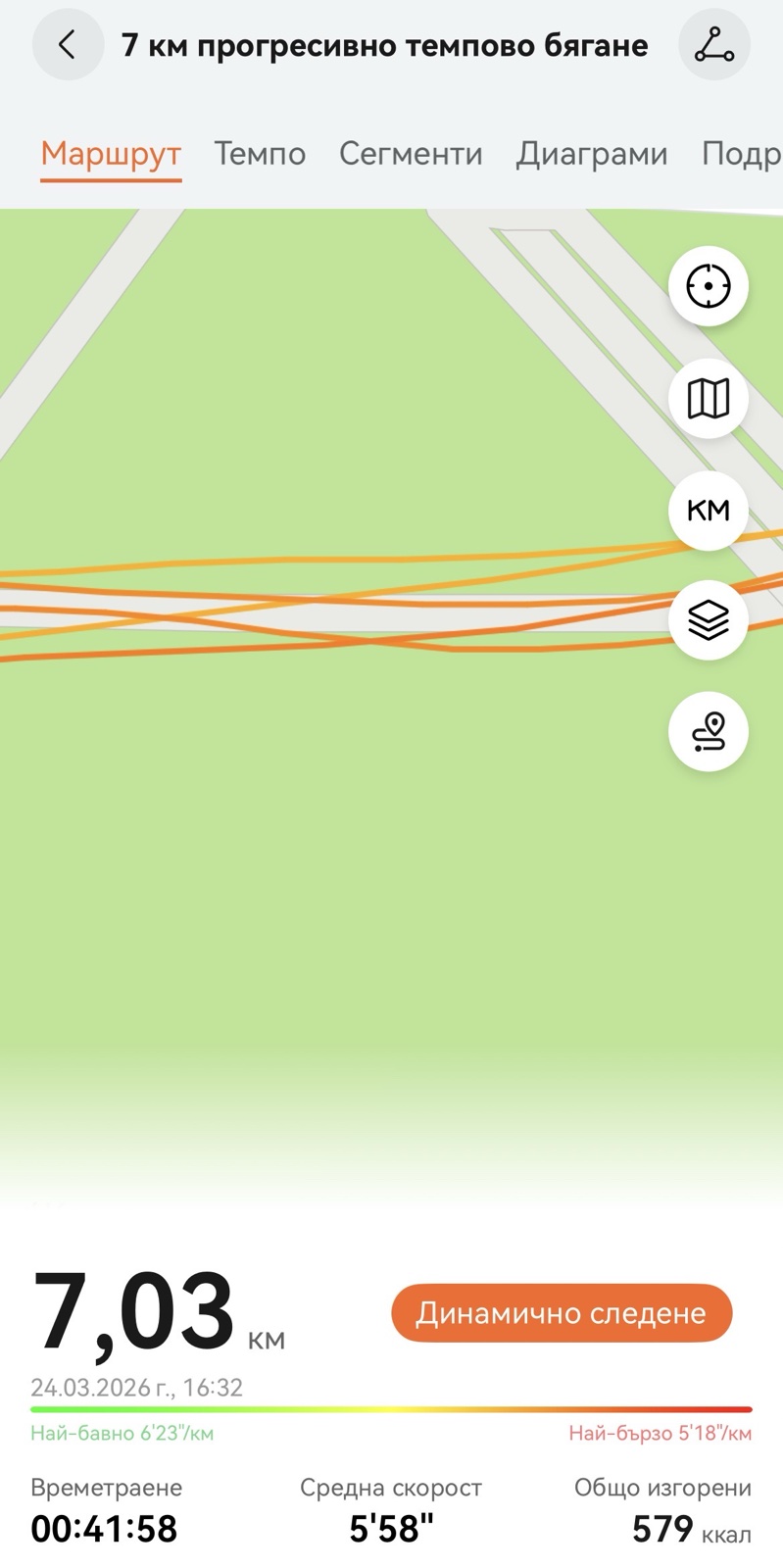Recenter the map with the crosshair button
The height and width of the screenshot is (1568, 783).
click(x=708, y=287)
